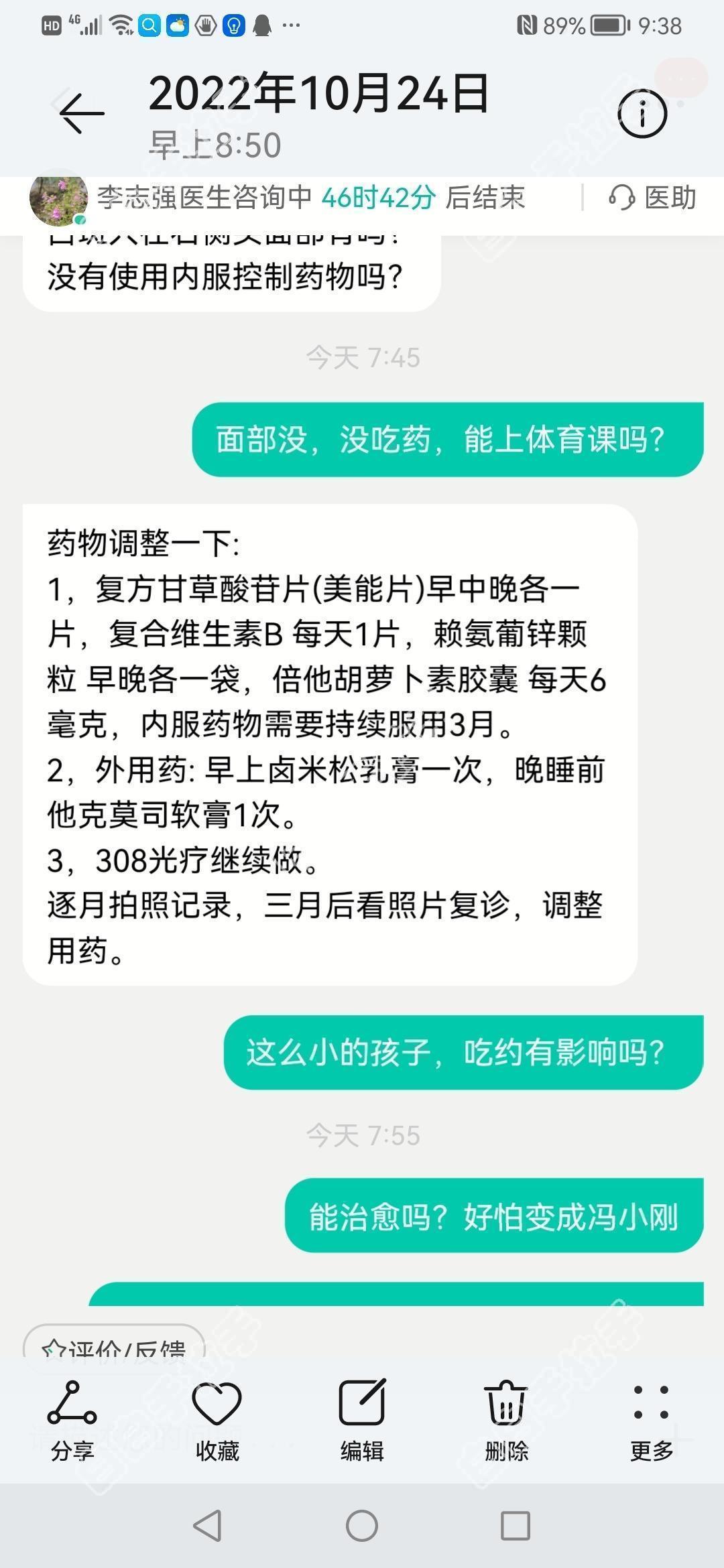Screen dimensions: 724x1568
Task: Open recent apps via the square button
Action: [516, 1526]
